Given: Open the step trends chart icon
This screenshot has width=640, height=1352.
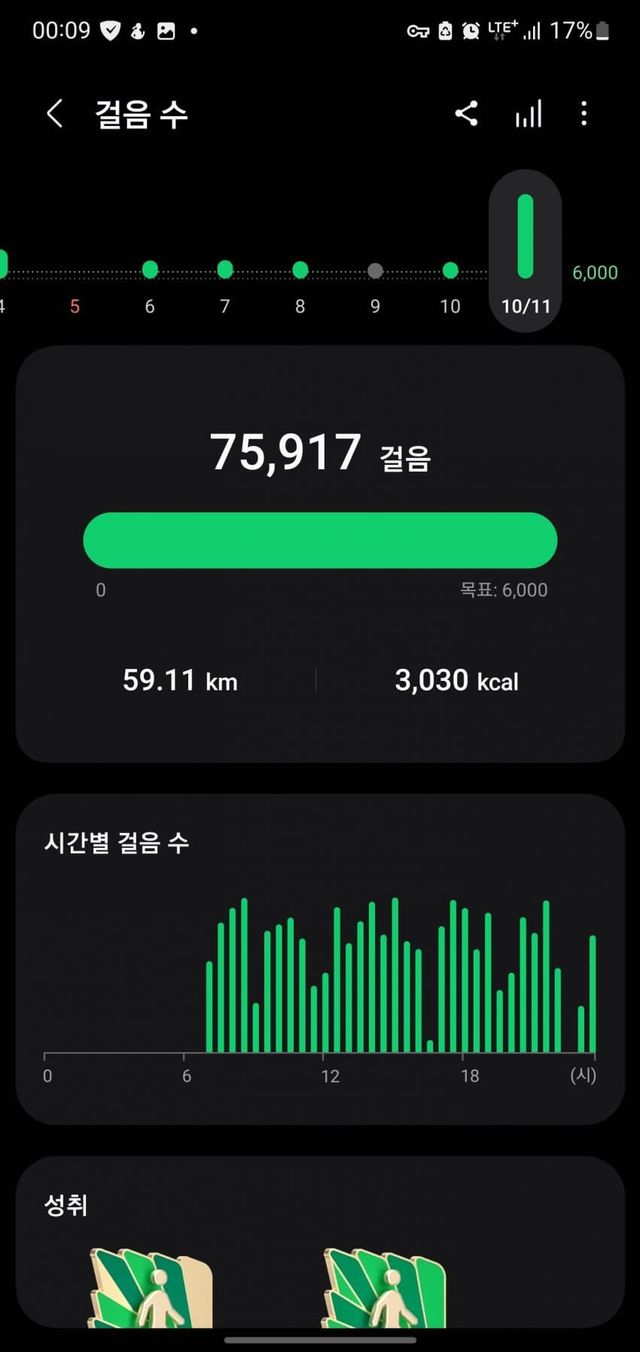Looking at the screenshot, I should 528,114.
